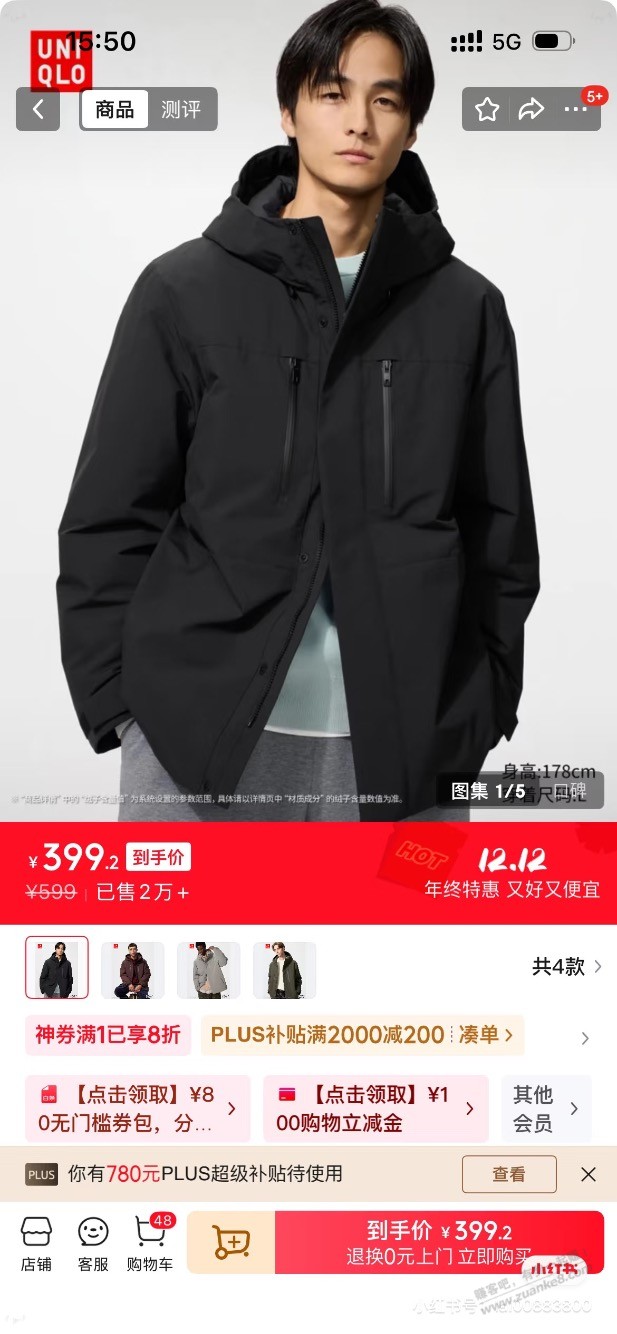
Task: Claim the ¥80无门槛券包 coupon
Action: [137, 1108]
